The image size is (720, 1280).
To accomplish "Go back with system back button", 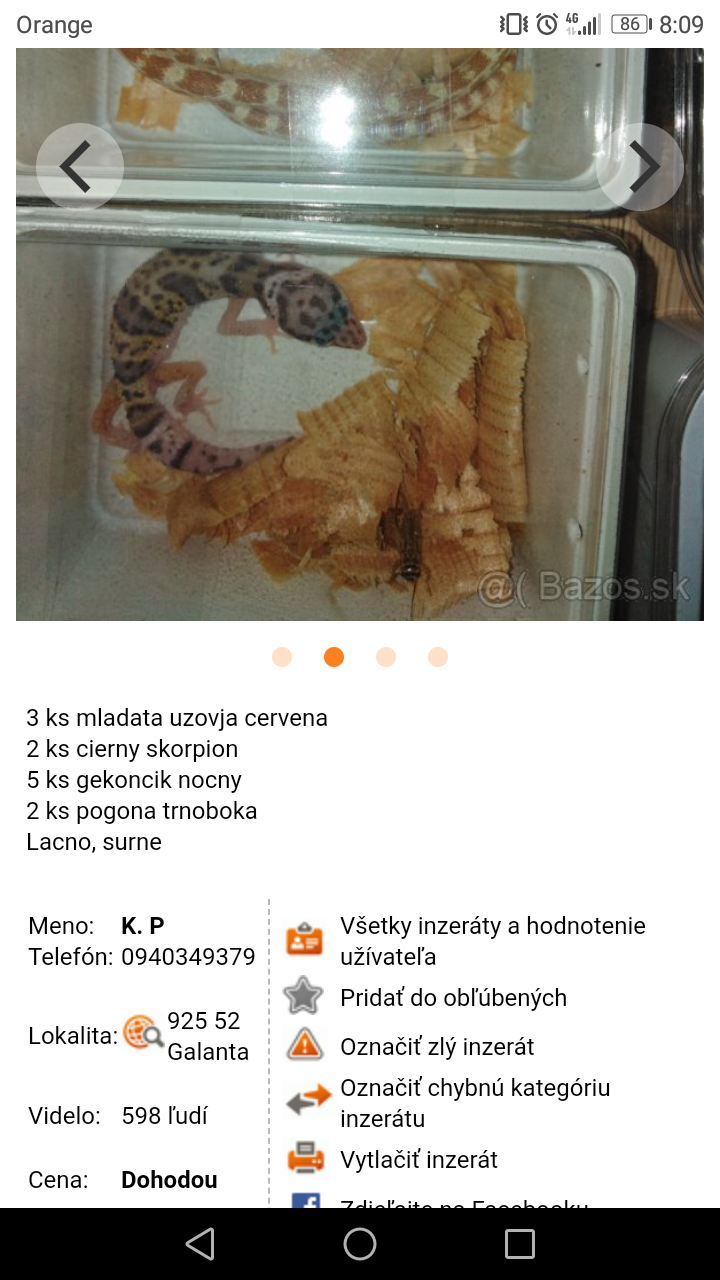I will (200, 1244).
